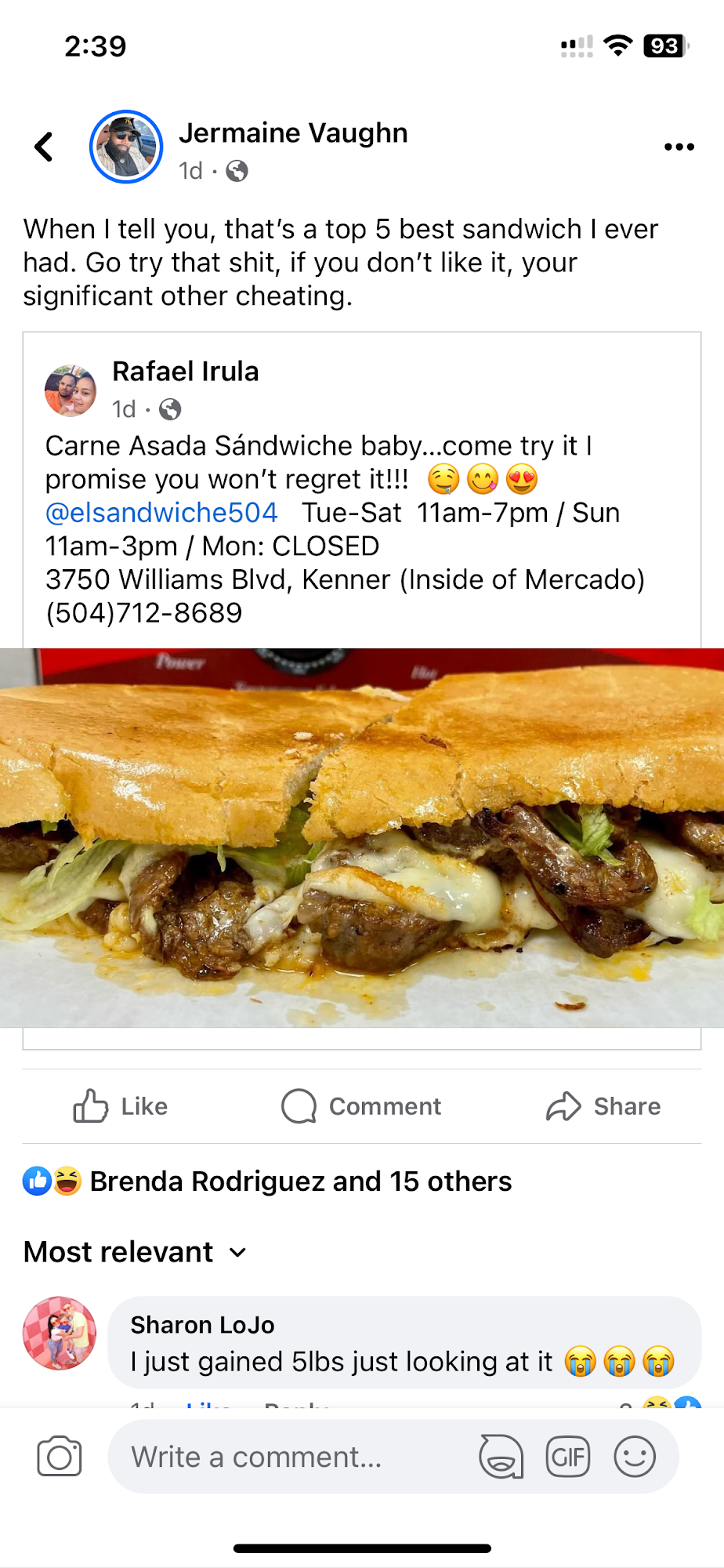
Task: Expand the Most relevant comment sorting dropdown
Action: (x=135, y=1252)
